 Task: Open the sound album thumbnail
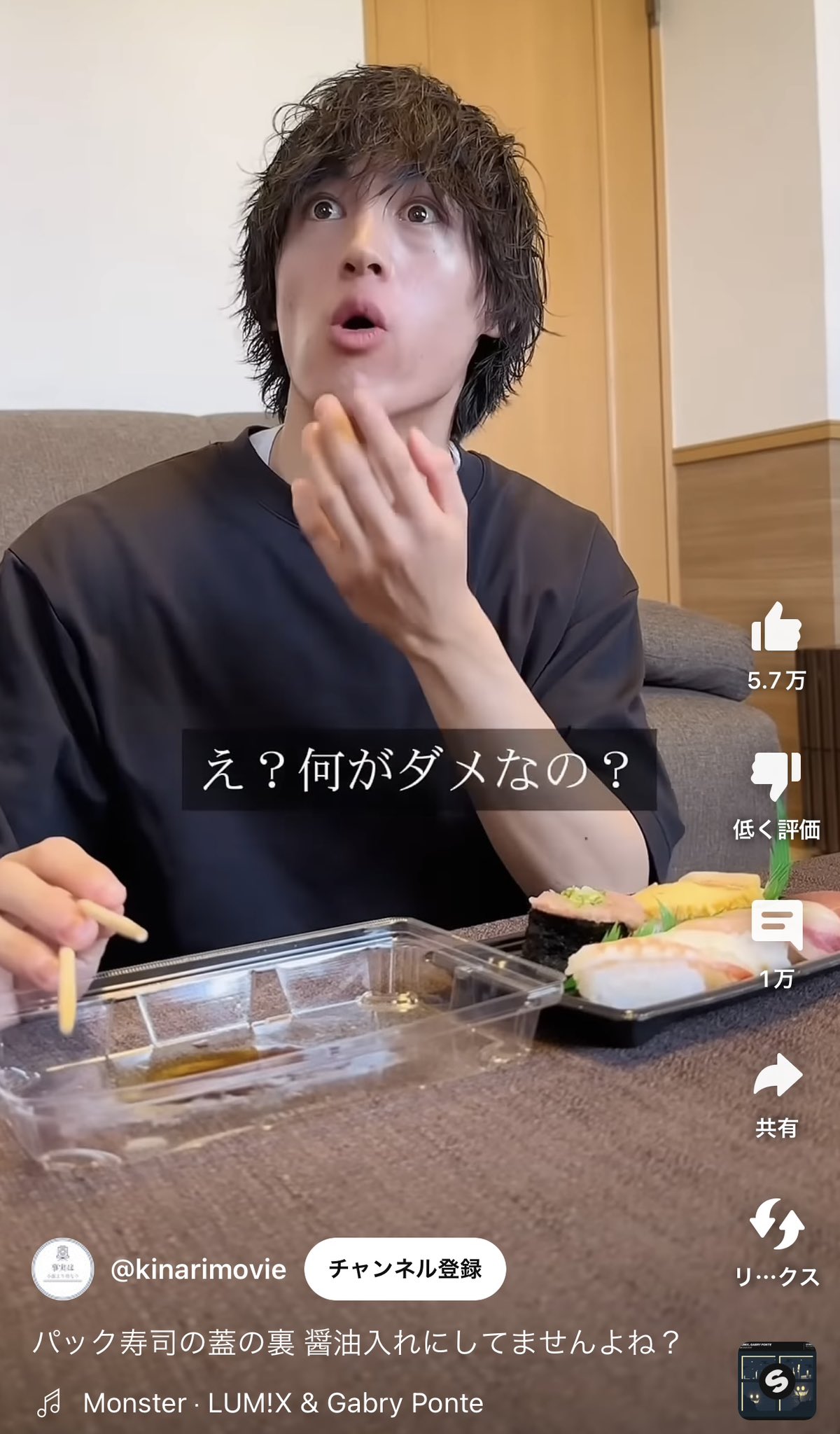click(777, 1381)
